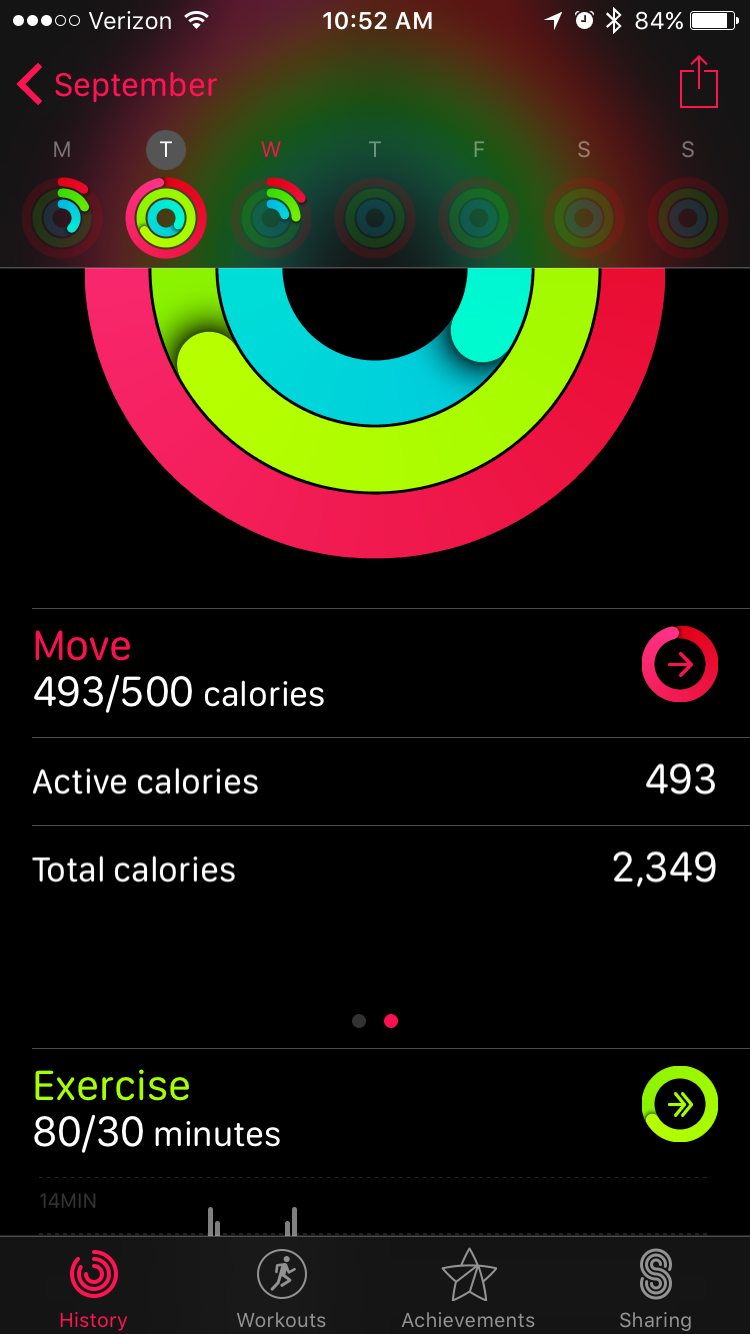The height and width of the screenshot is (1334, 750).
Task: Select Wednesday's activity rings
Action: [270, 218]
